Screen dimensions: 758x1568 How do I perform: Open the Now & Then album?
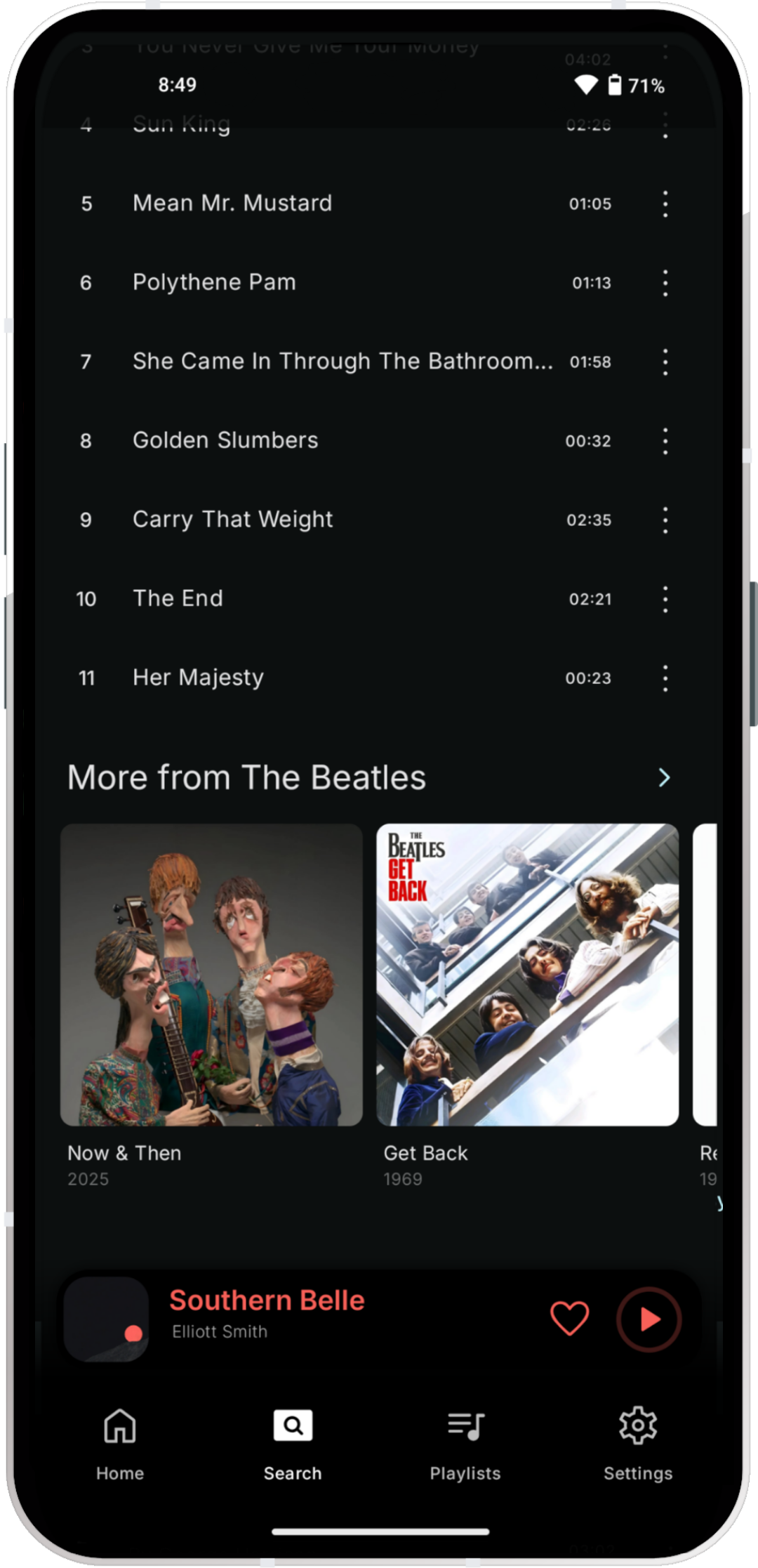click(211, 975)
